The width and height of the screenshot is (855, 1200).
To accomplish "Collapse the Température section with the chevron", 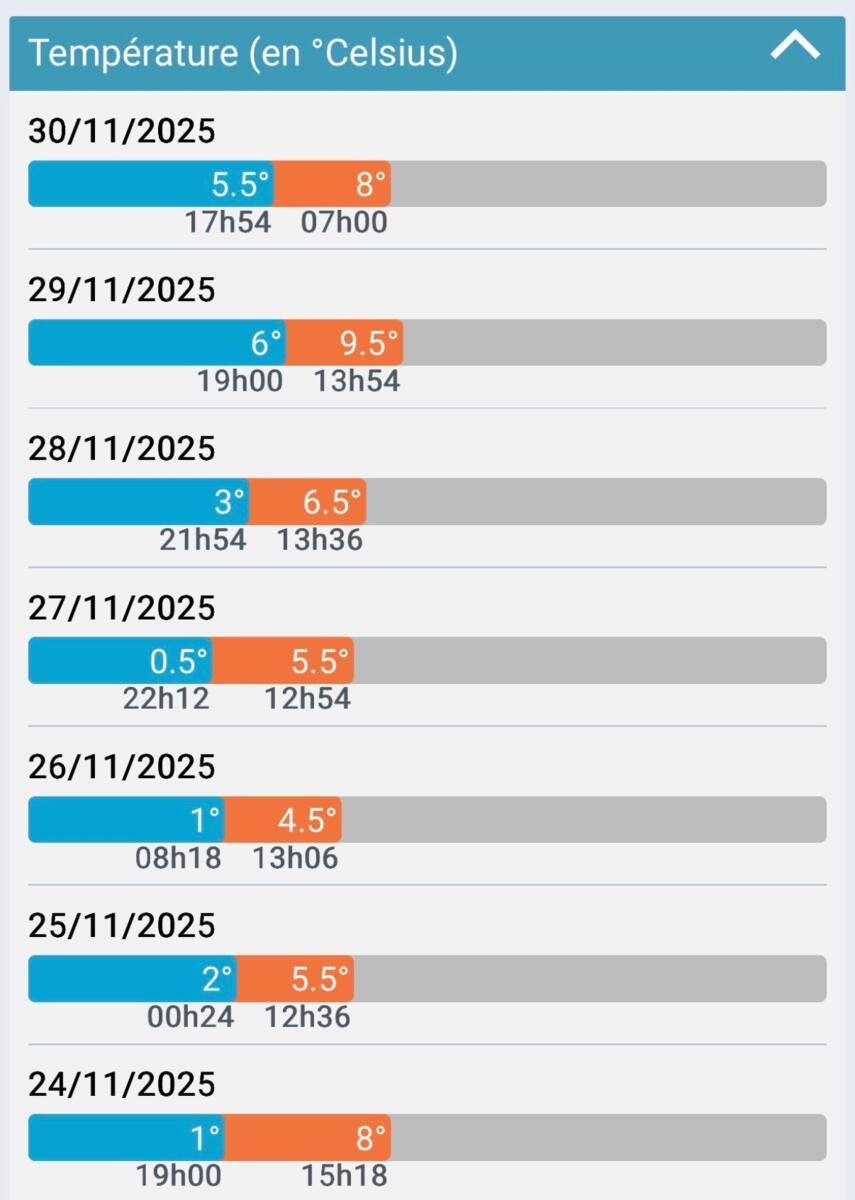I will point(795,46).
